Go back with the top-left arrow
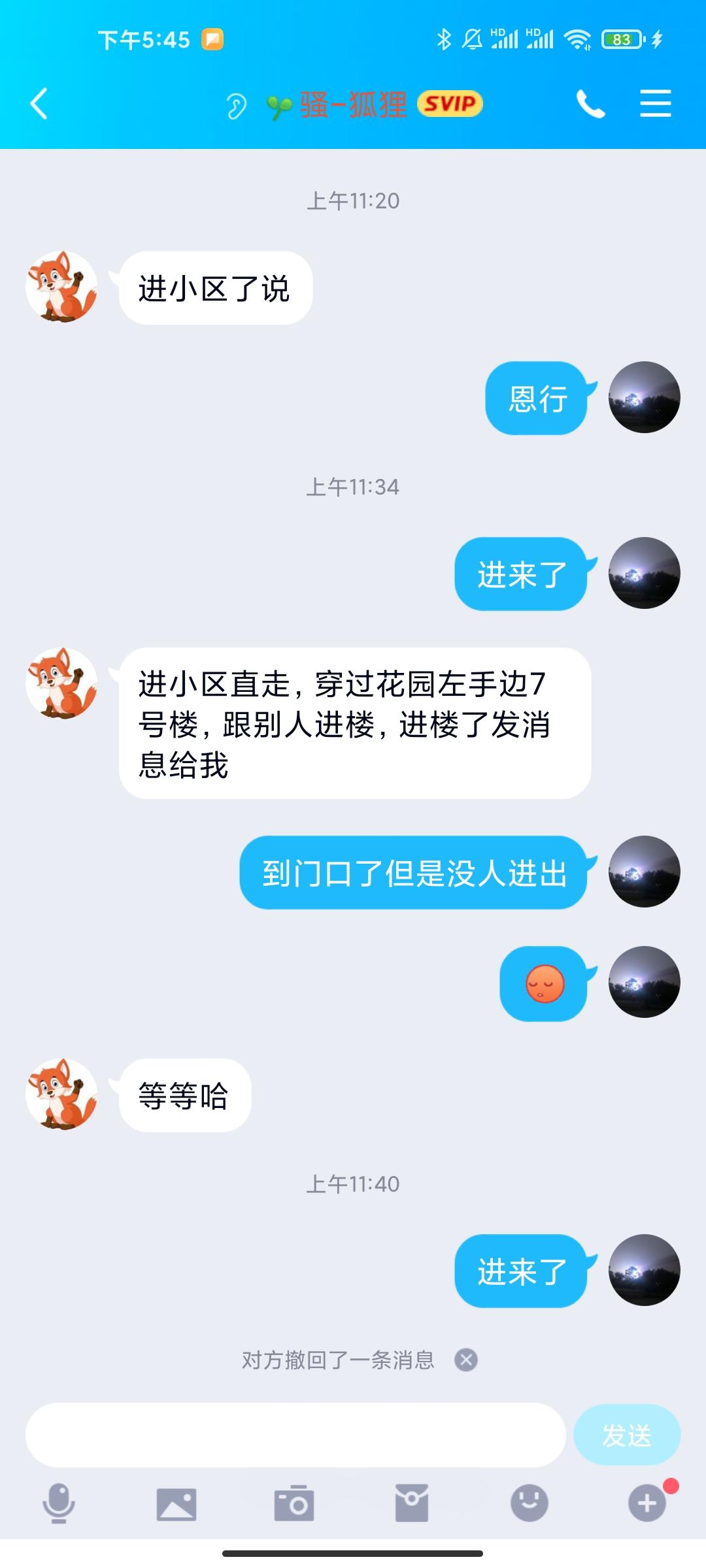This screenshot has width=706, height=1568. (x=38, y=103)
